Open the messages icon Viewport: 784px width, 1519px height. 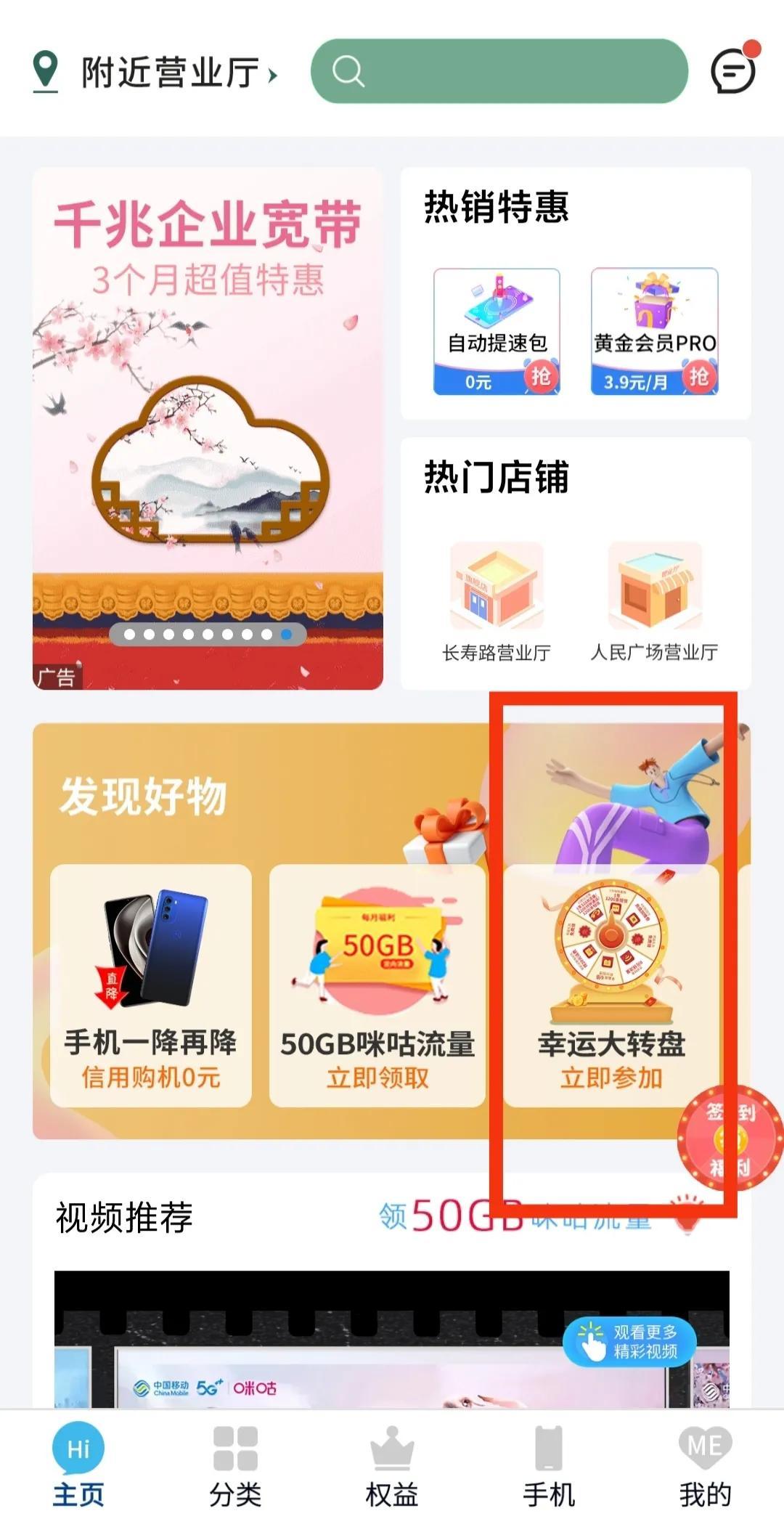pyautogui.click(x=732, y=70)
